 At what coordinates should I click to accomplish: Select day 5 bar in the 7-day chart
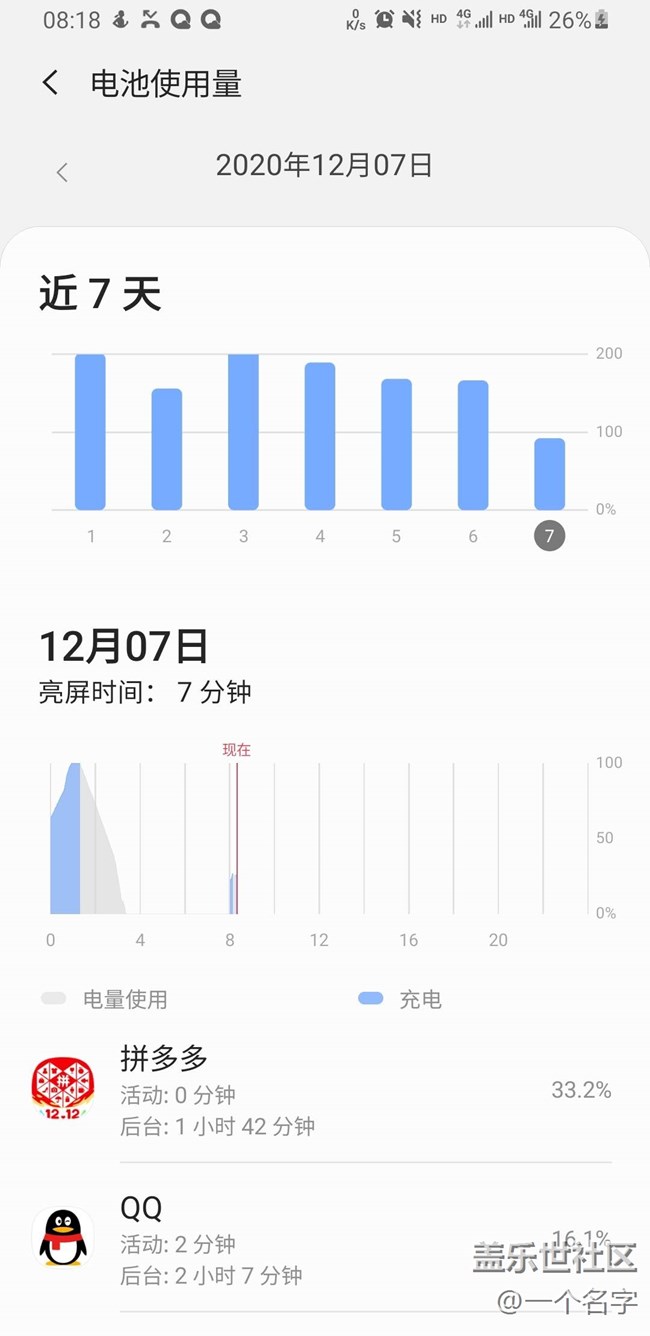tap(396, 444)
